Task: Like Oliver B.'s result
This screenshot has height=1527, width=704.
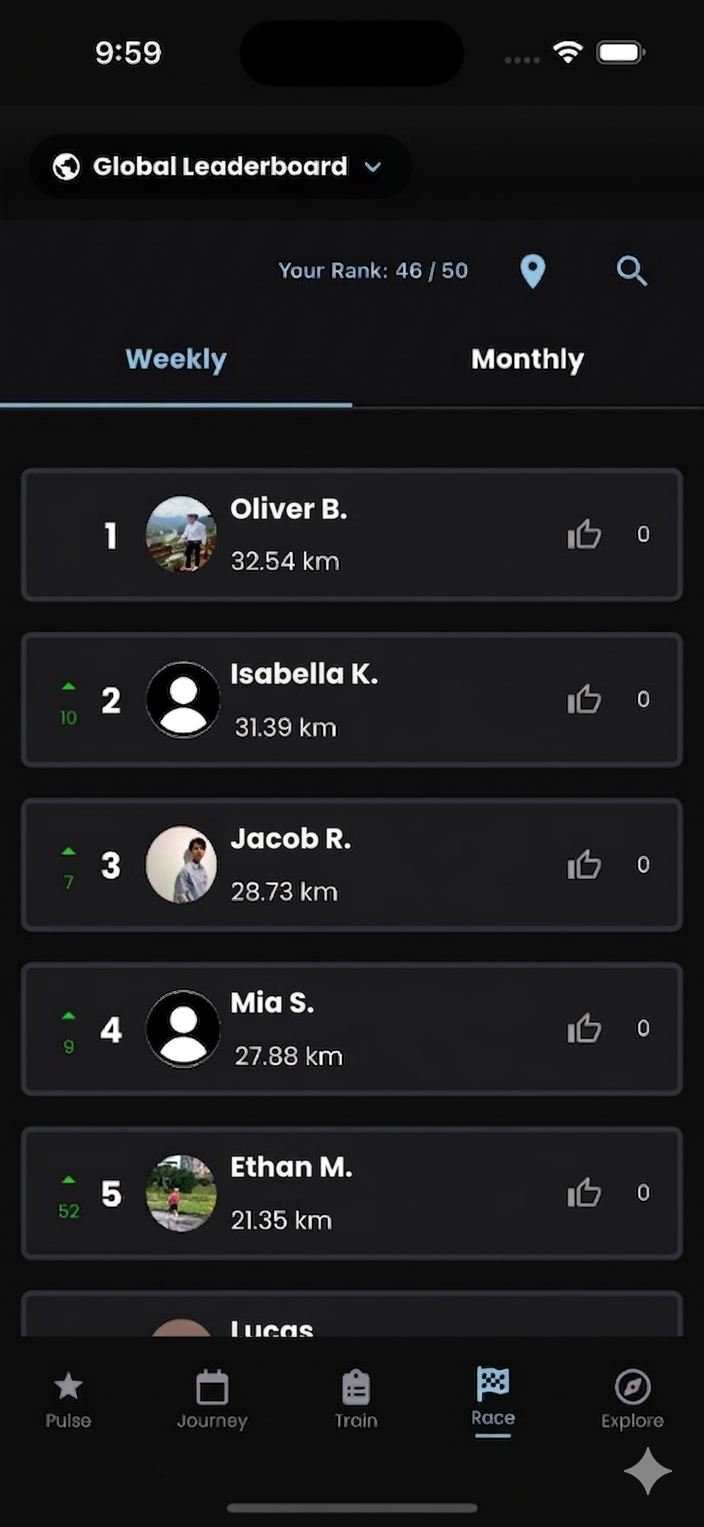Action: point(585,535)
